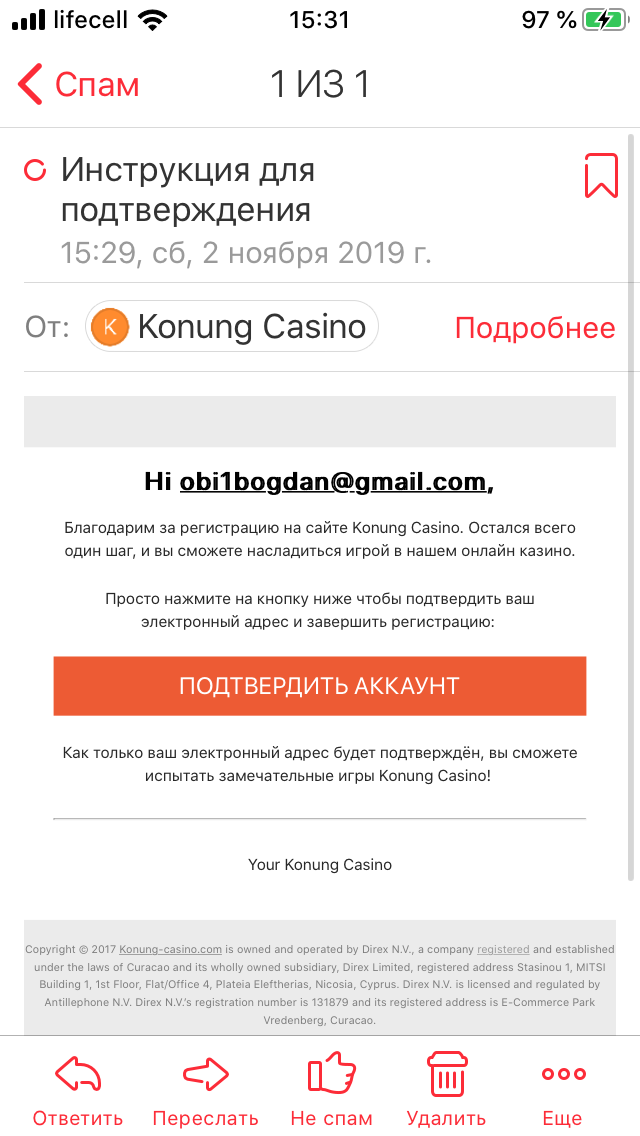Bookmark this email with the flag icon
The width and height of the screenshot is (640, 1136).
tap(600, 176)
